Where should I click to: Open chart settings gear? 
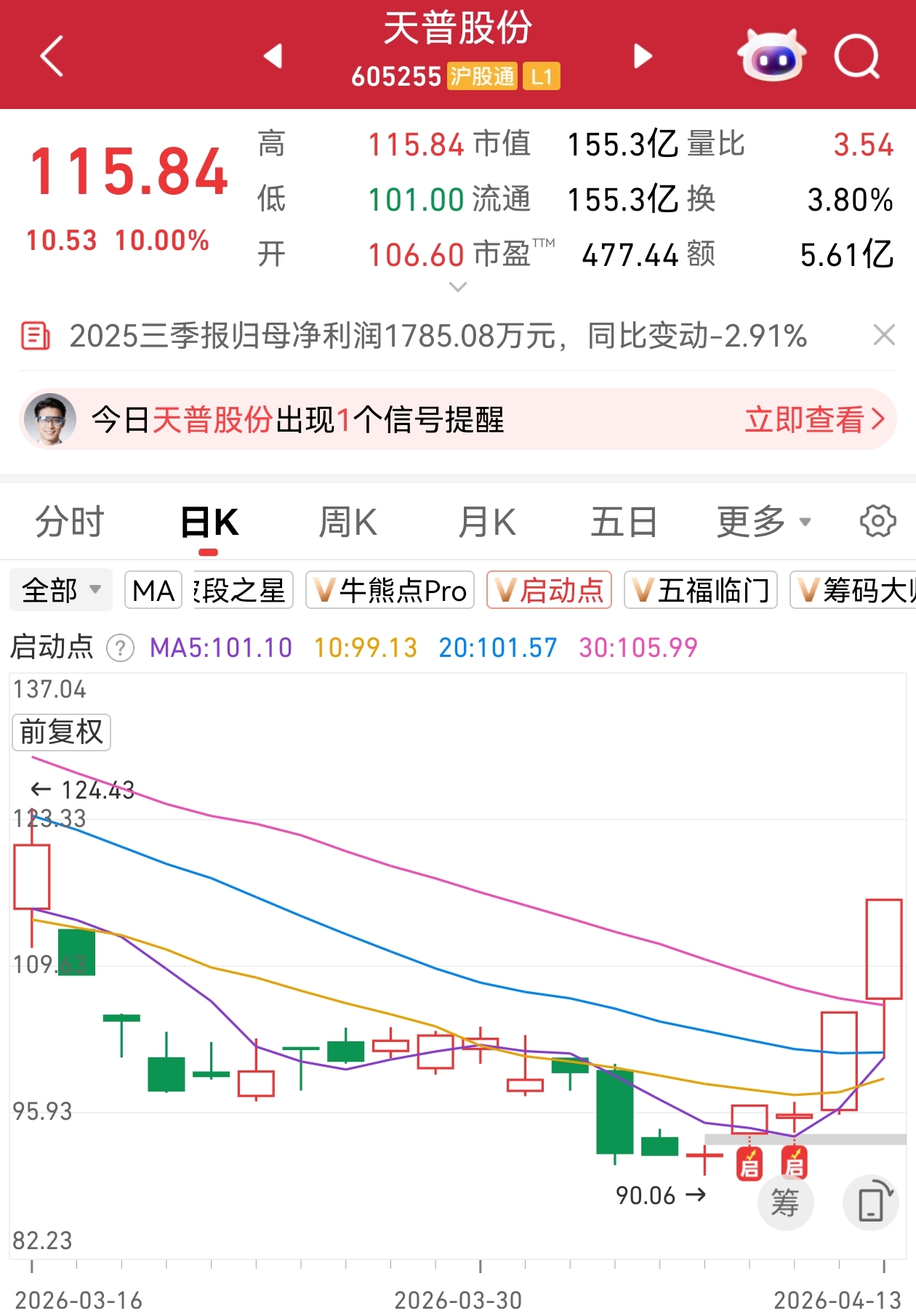(877, 521)
